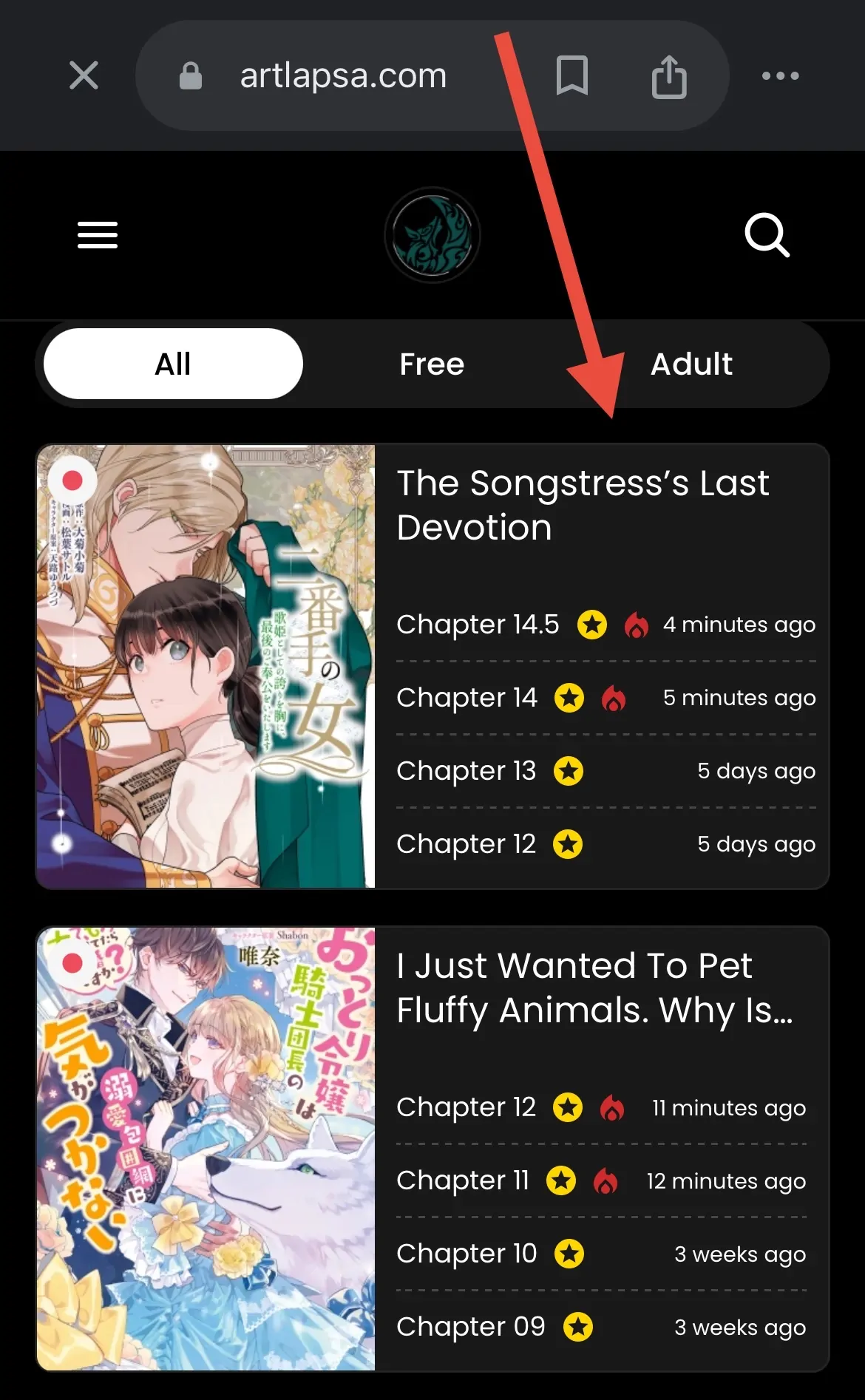Open I Just Wanted To Pet Fluffy Animals title
Image resolution: width=865 pixels, height=1400 pixels.
pos(594,988)
